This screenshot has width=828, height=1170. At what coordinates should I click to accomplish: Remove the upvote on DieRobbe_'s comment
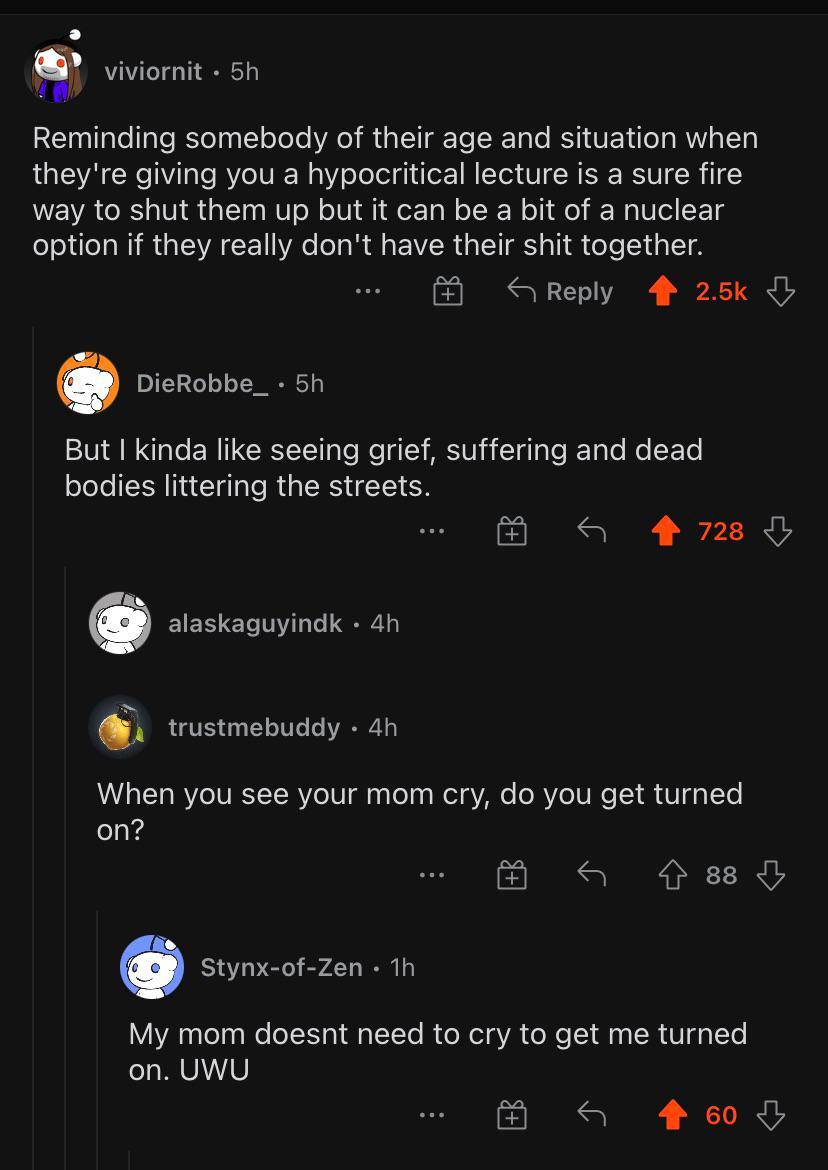click(667, 531)
